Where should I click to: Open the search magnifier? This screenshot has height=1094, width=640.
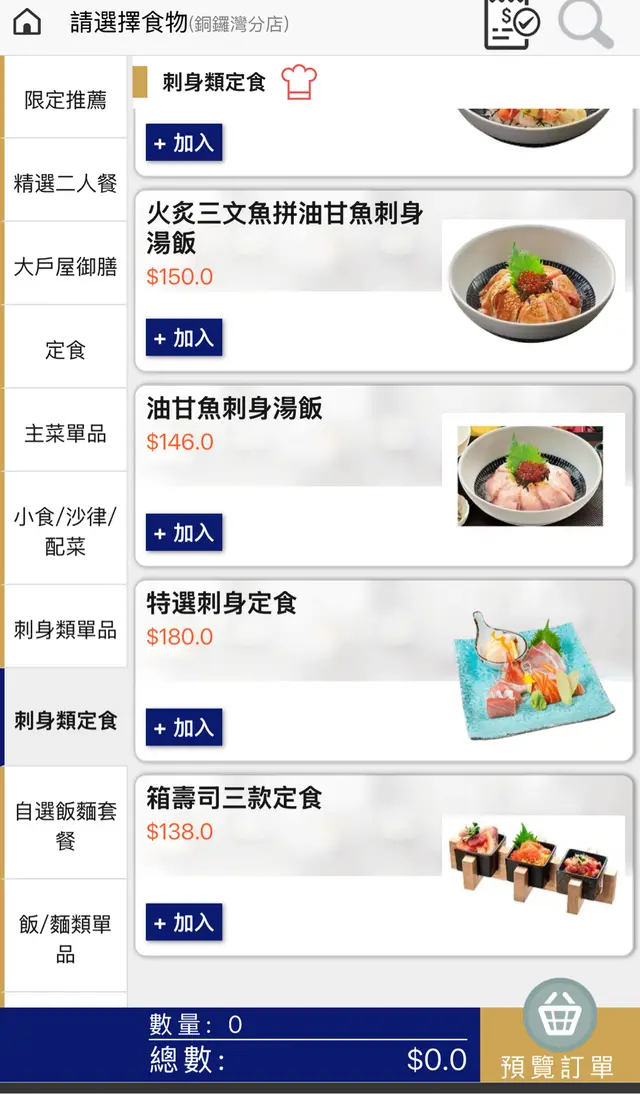click(x=586, y=24)
